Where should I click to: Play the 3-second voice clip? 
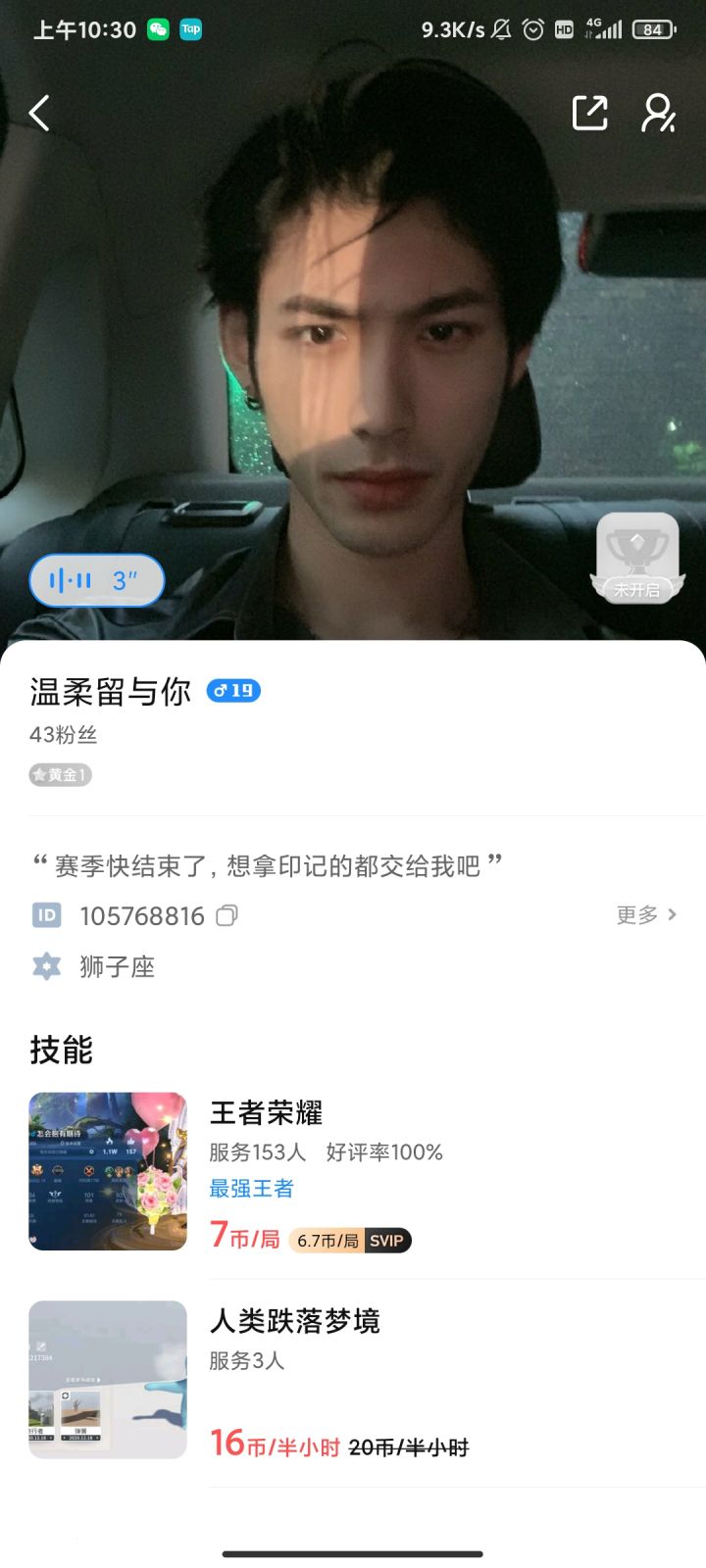96,580
